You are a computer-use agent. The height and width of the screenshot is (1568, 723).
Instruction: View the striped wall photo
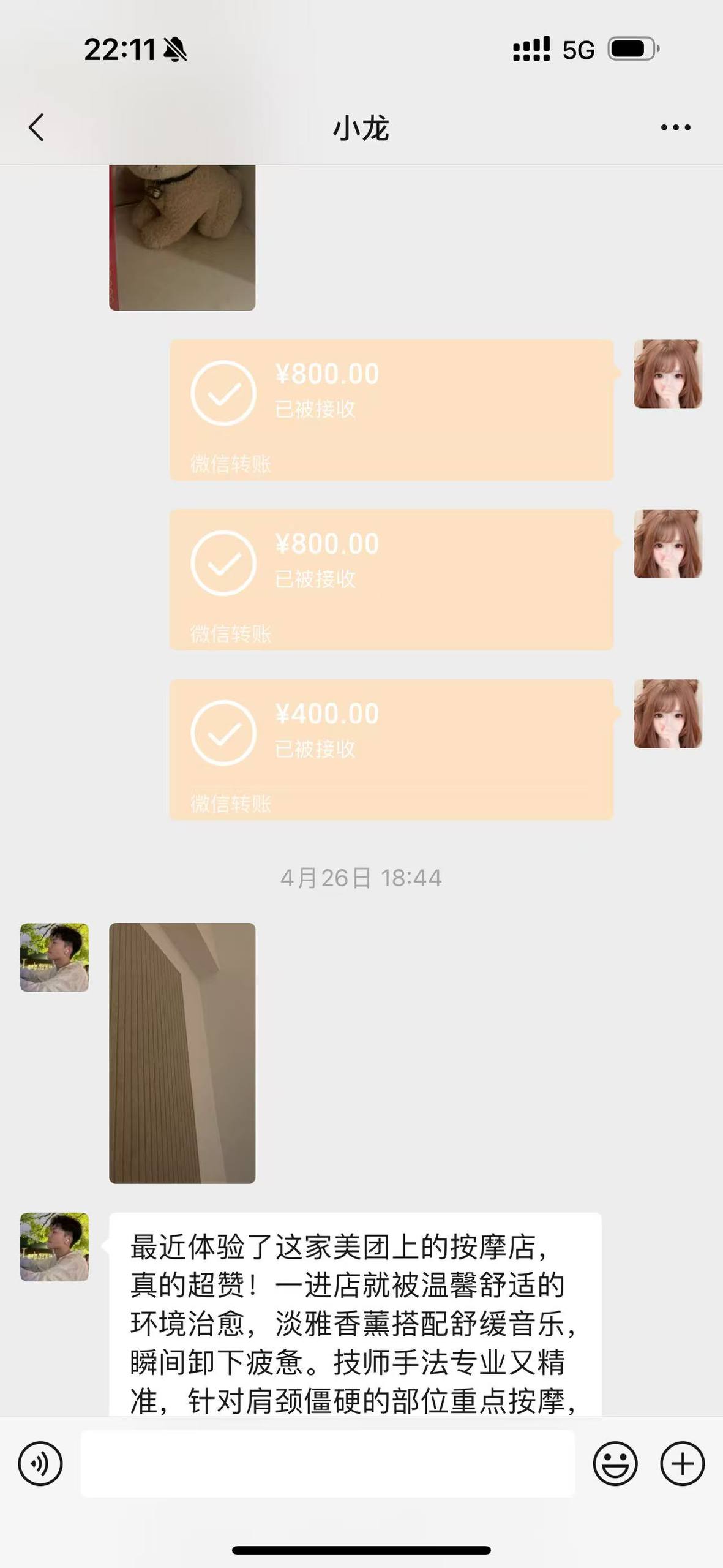coord(182,1052)
